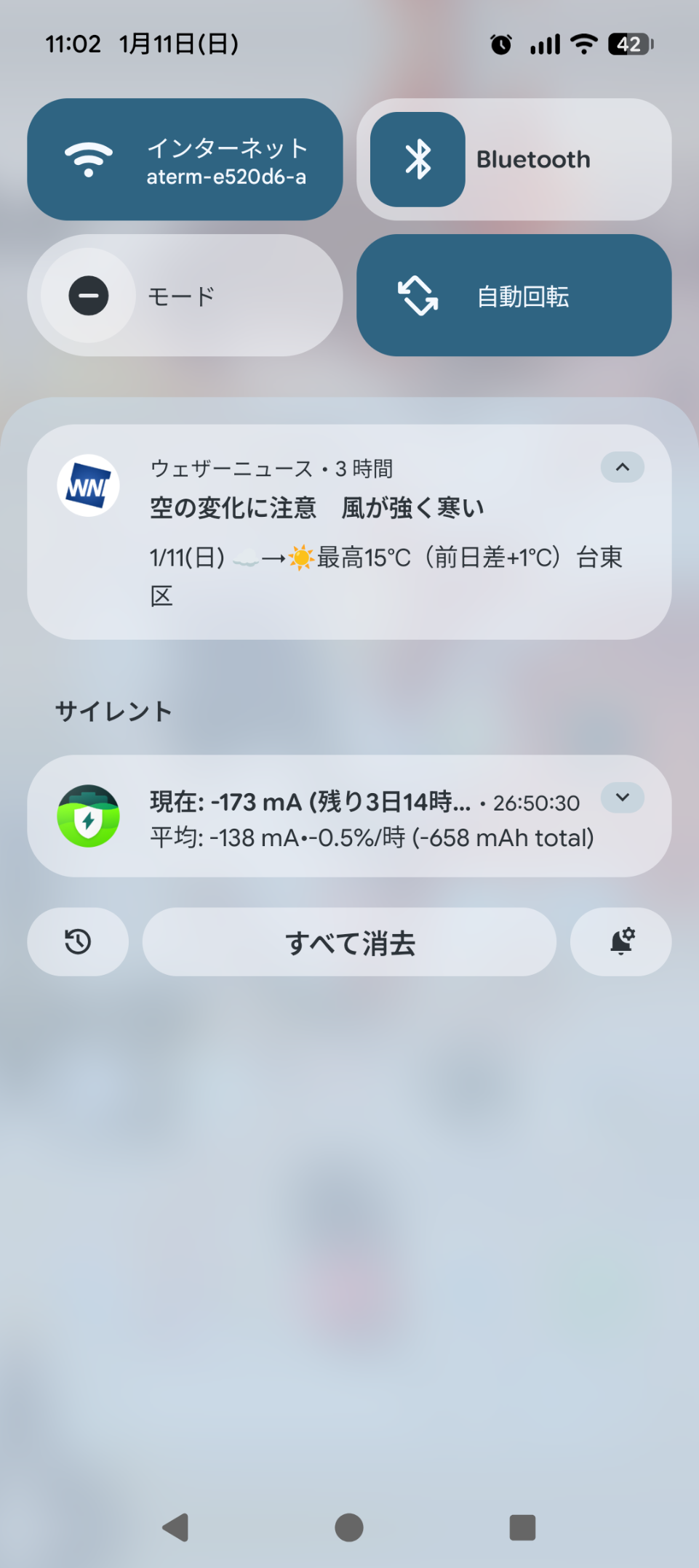Screen dimensions: 699x1568
Task: Turn off the 自動回転 auto-rotate tile
Action: (514, 295)
